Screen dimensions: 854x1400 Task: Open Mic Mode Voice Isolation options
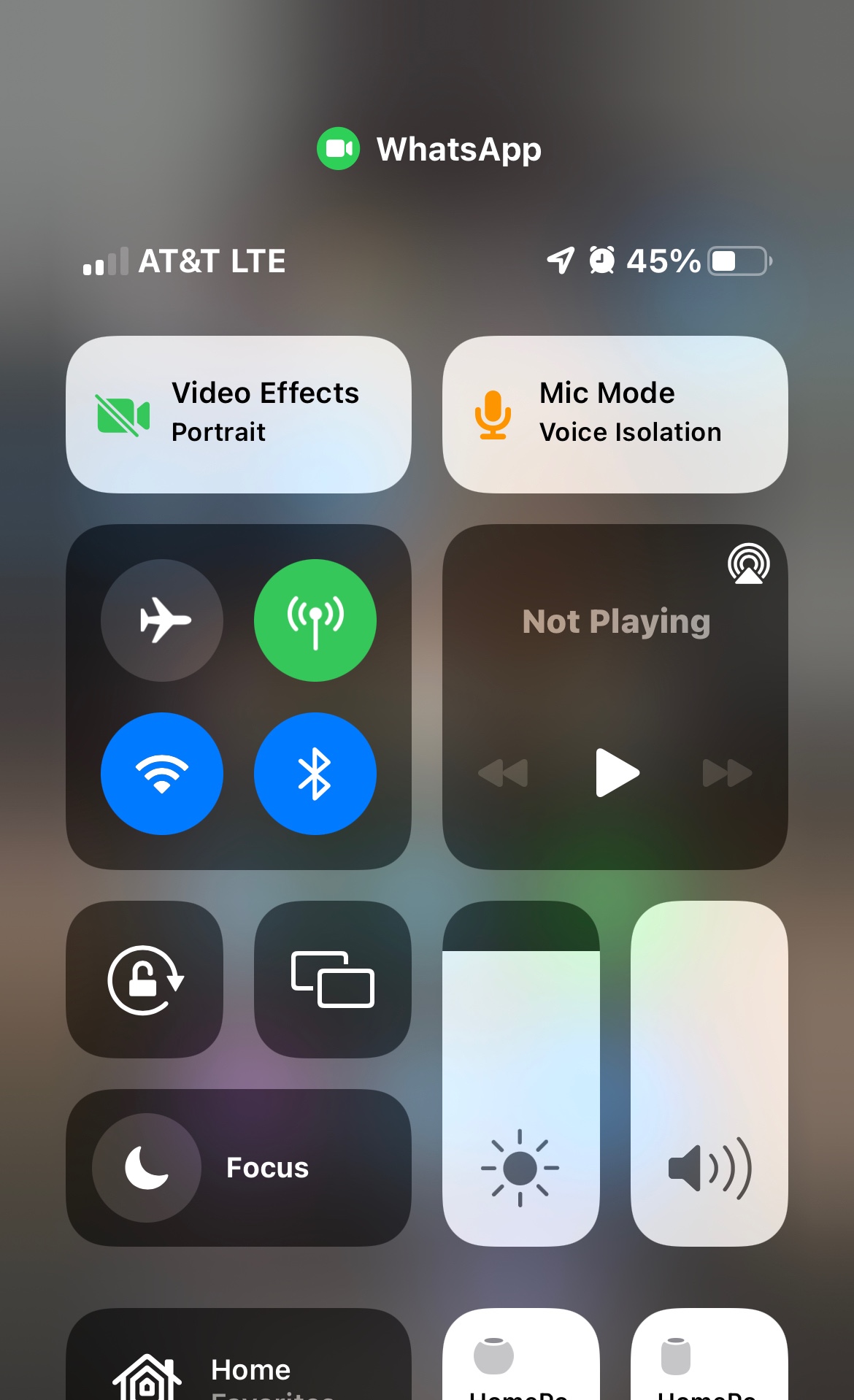[x=615, y=414]
